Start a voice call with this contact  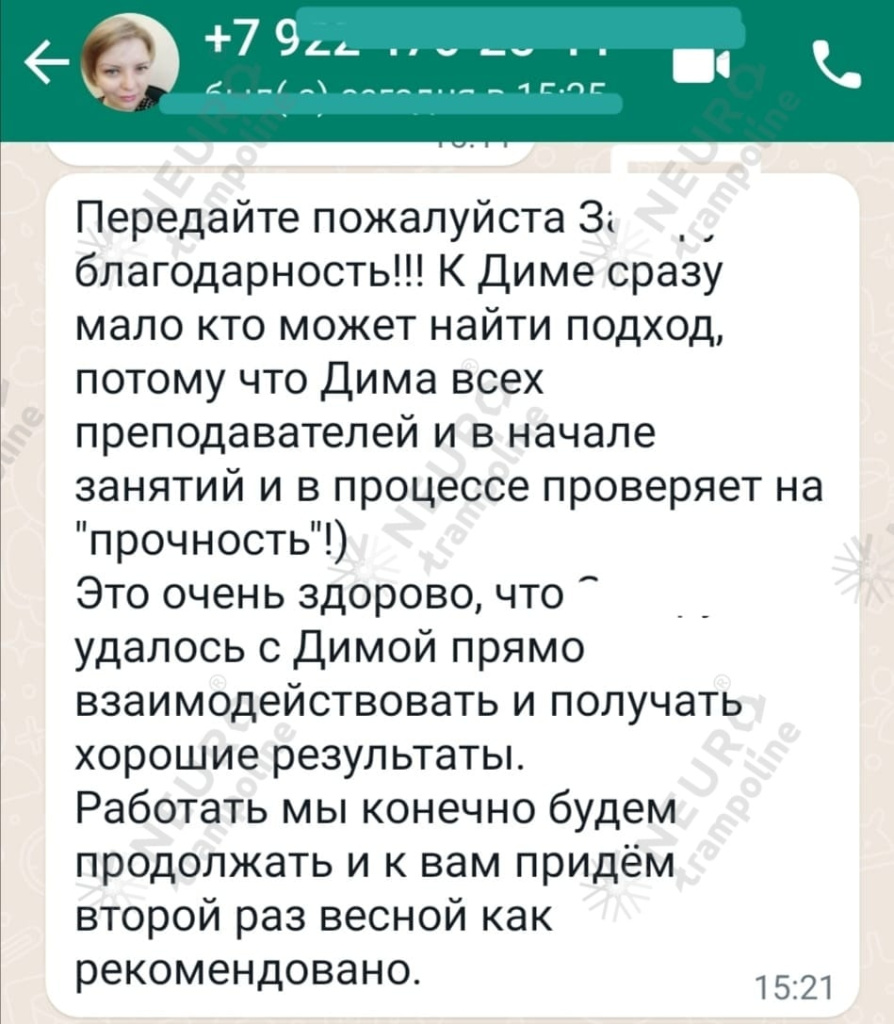836,66
